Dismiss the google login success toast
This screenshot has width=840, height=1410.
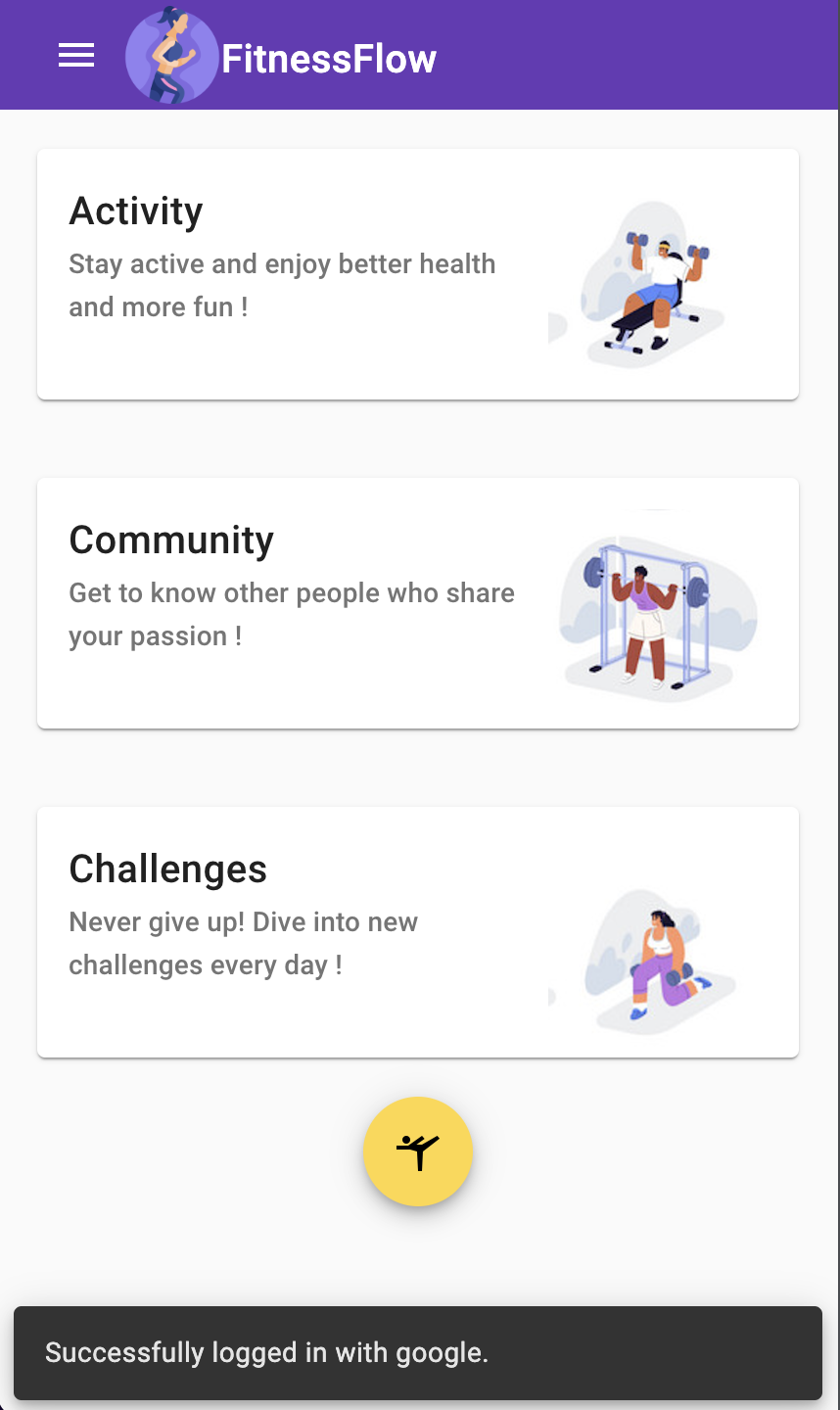pyautogui.click(x=418, y=1353)
